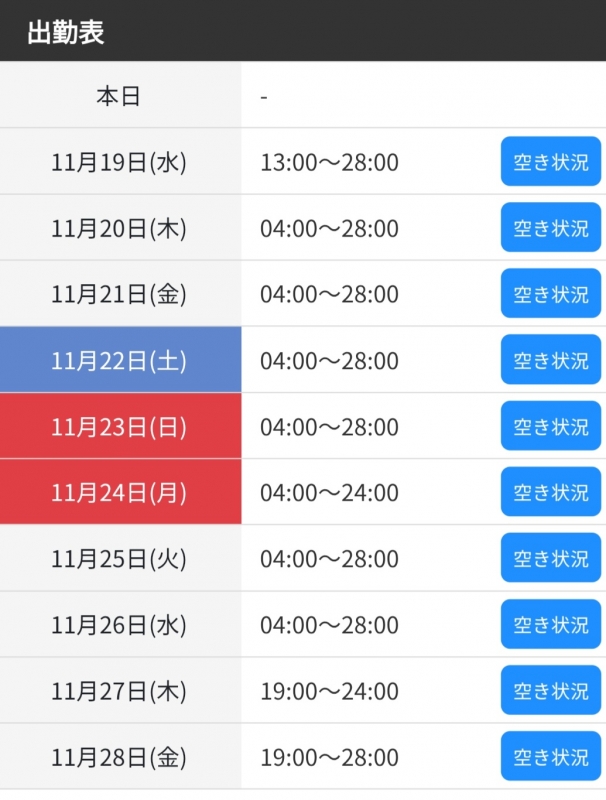
Task: Select 空き状況 for 11月26日(水)
Action: tap(550, 624)
